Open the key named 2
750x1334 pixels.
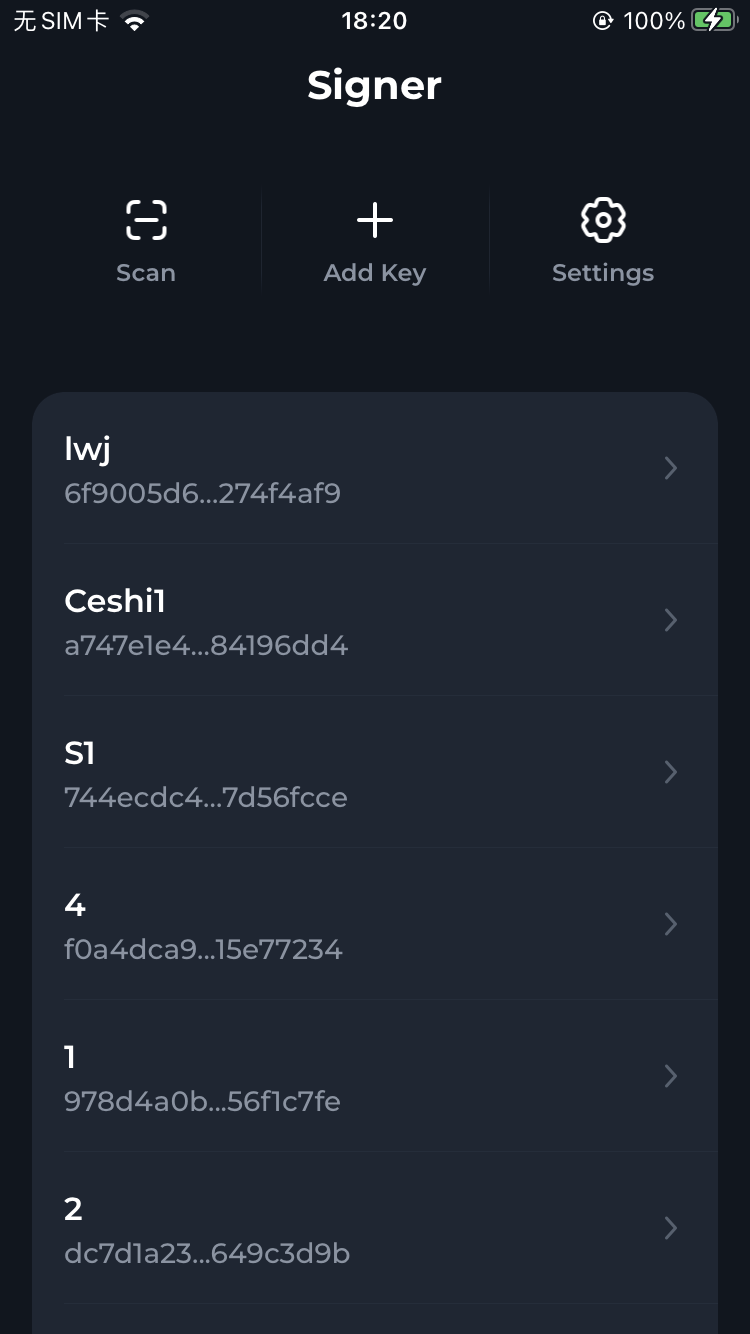pos(375,1228)
